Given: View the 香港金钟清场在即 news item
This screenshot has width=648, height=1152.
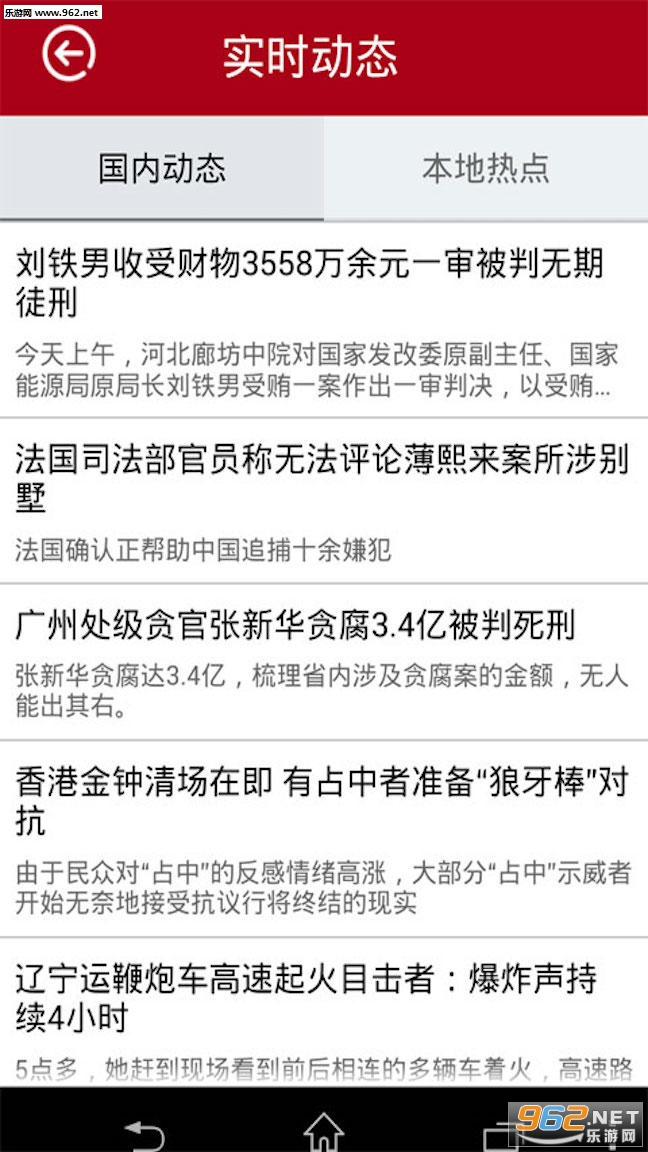Looking at the screenshot, I should [324, 838].
